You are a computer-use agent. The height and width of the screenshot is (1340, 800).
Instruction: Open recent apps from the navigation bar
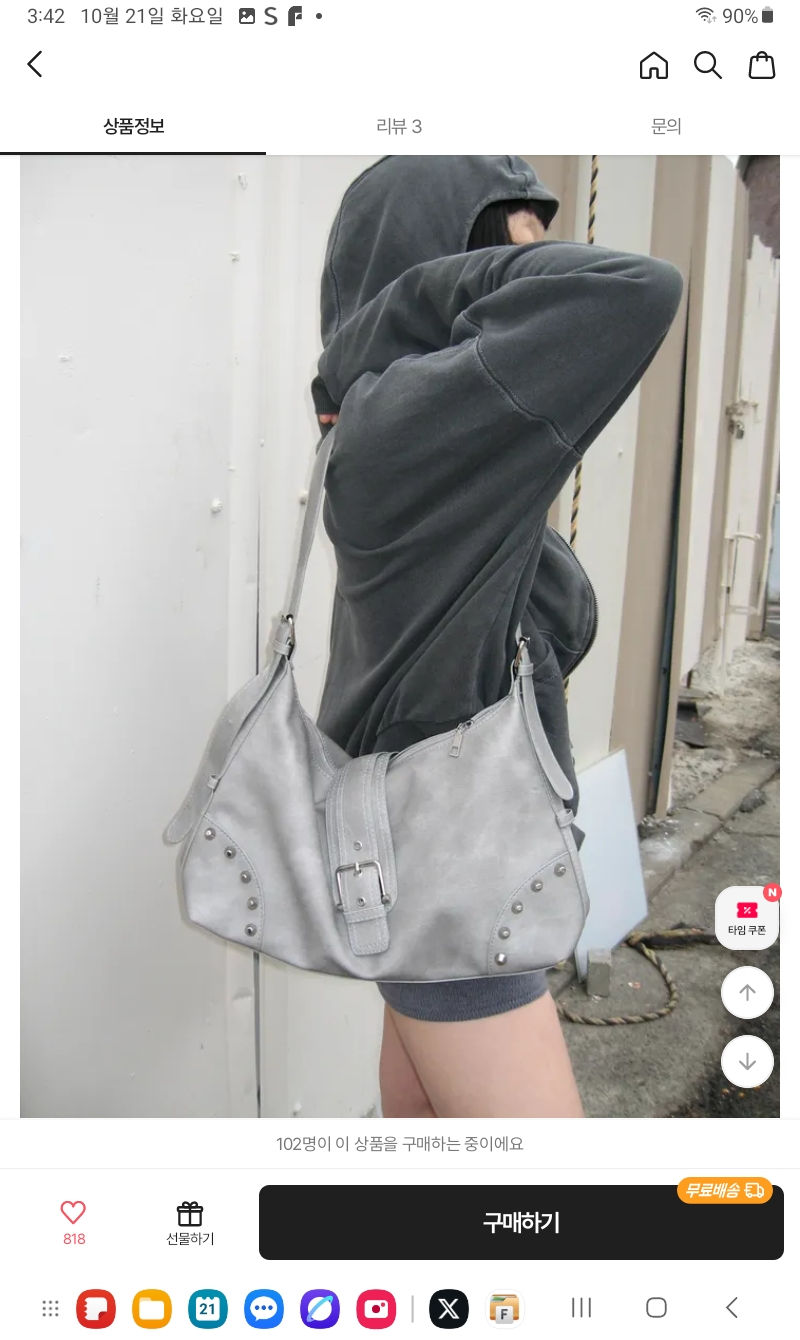coord(581,1308)
